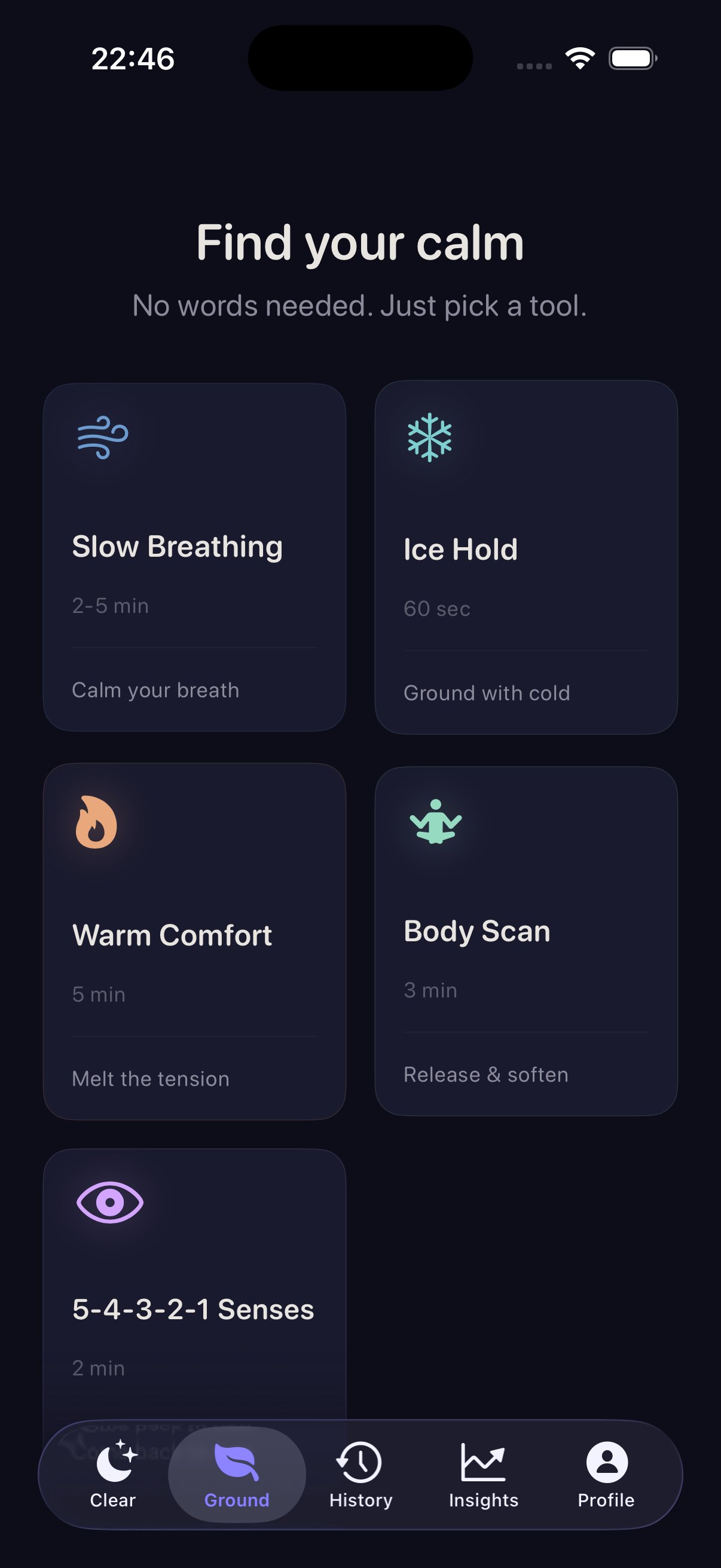Switch to the Clear tab
Screen dimensions: 721x1568
(x=113, y=1474)
